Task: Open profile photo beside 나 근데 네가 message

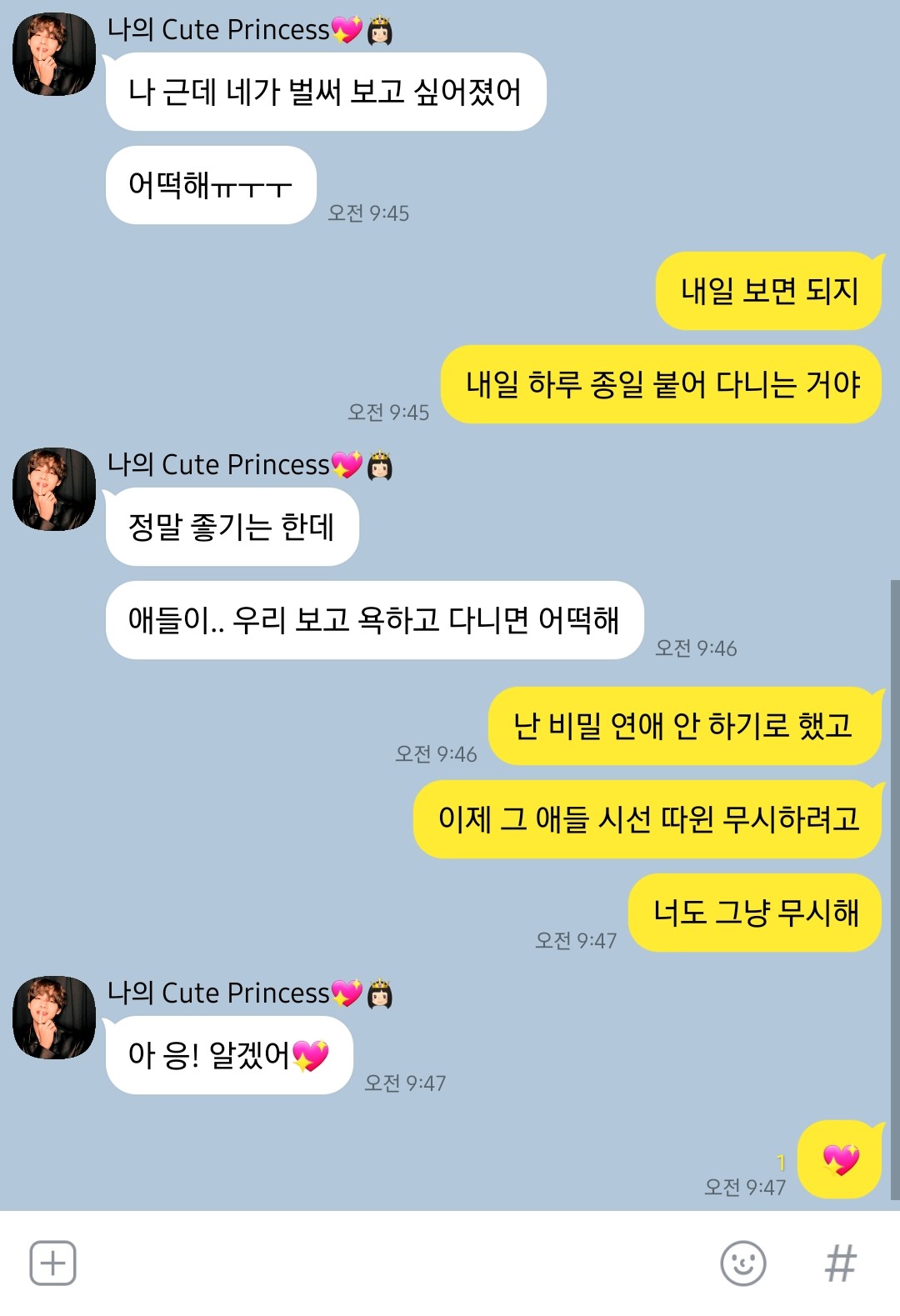Action: coord(54,54)
